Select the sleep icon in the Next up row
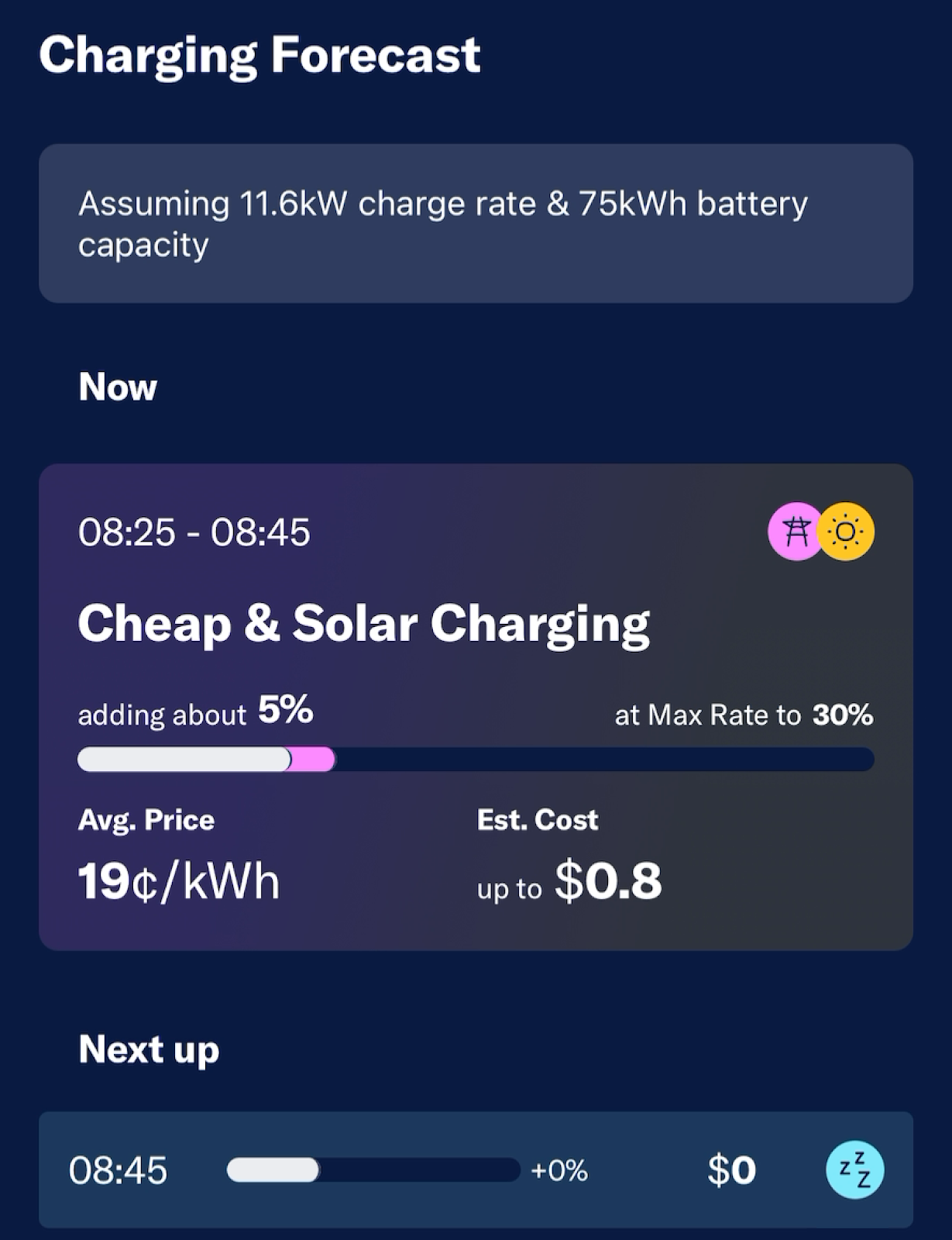The height and width of the screenshot is (1240, 952). (853, 1171)
